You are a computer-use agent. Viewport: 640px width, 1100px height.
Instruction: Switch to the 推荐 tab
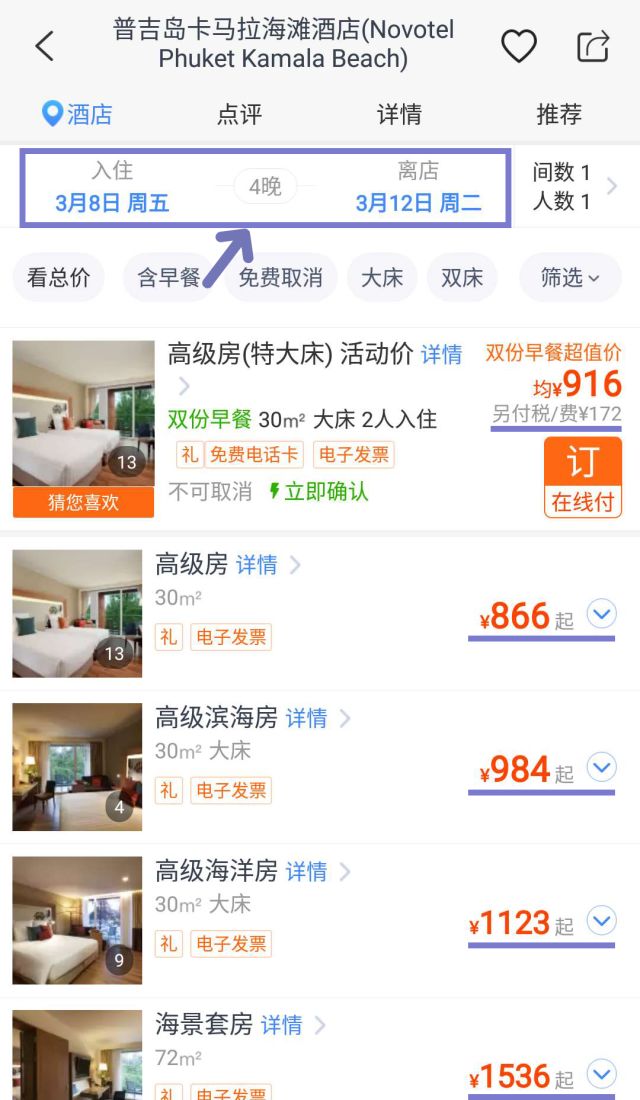click(x=558, y=114)
